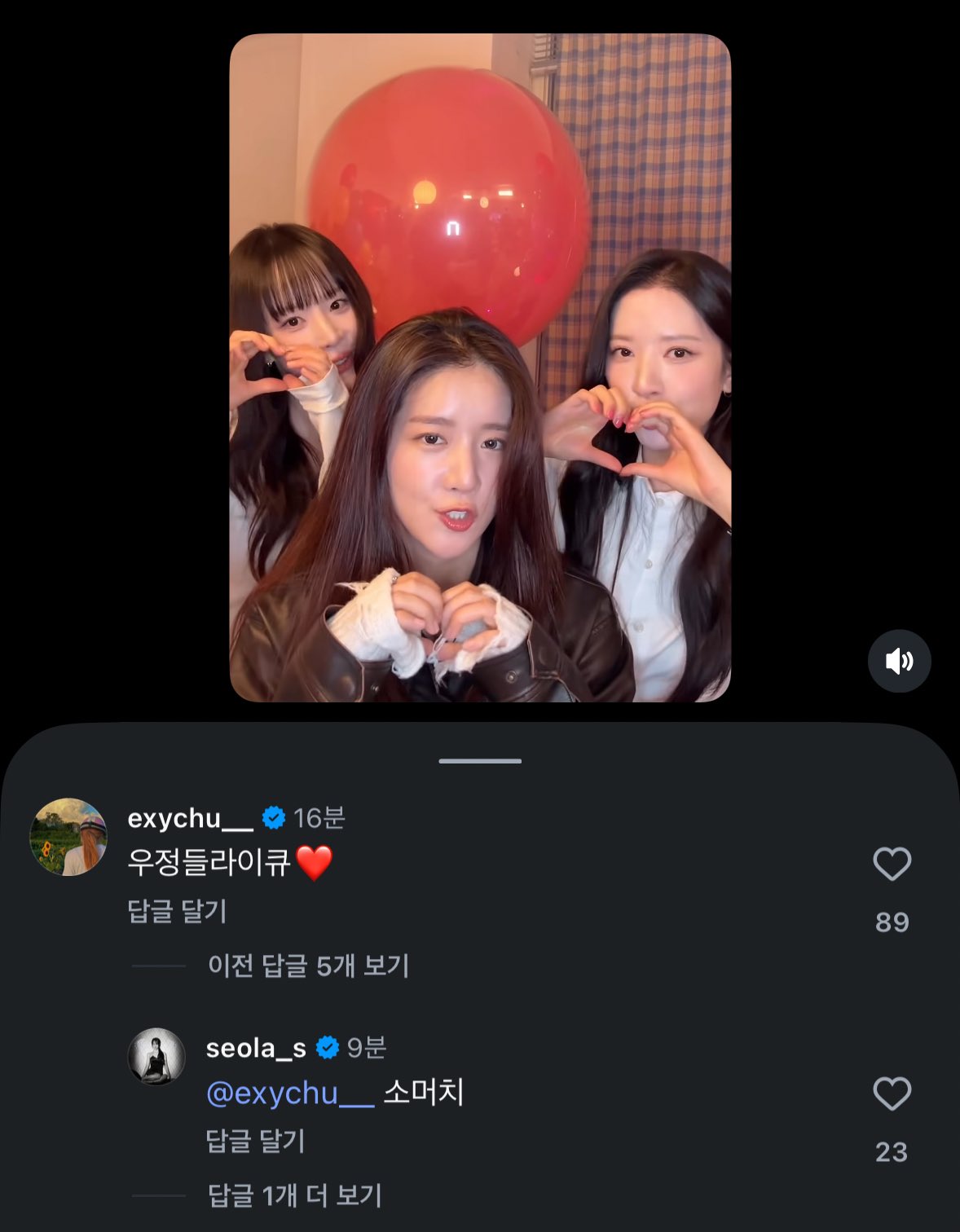Tap the comment sheet drag handle
Image resolution: width=960 pixels, height=1232 pixels.
coord(480,761)
